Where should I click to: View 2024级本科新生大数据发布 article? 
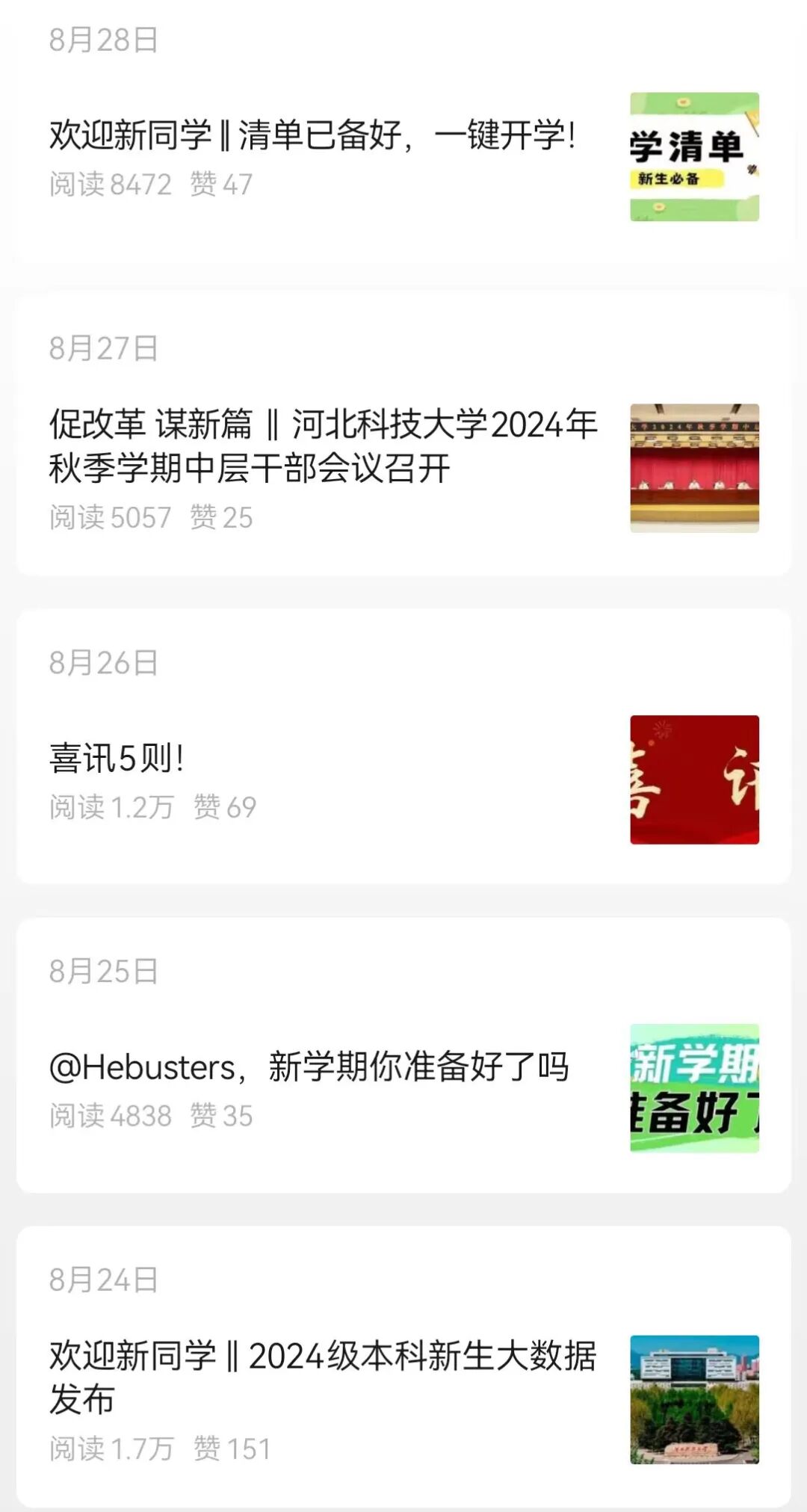tap(323, 1377)
